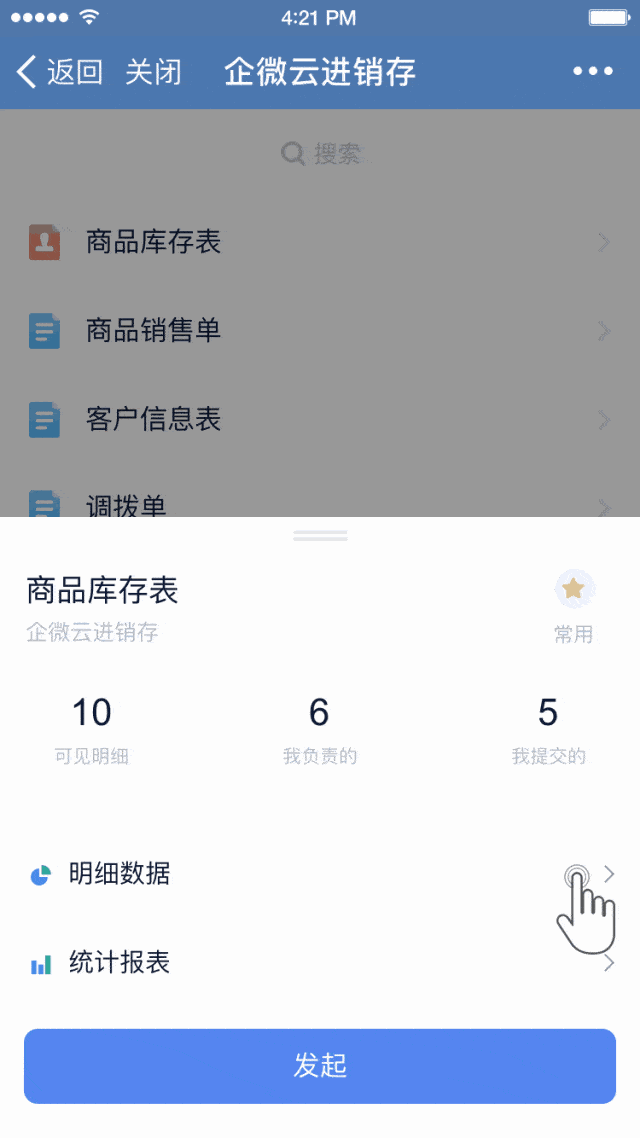Mark 商品库存表 as 常用 with star
640x1138 pixels.
point(574,590)
